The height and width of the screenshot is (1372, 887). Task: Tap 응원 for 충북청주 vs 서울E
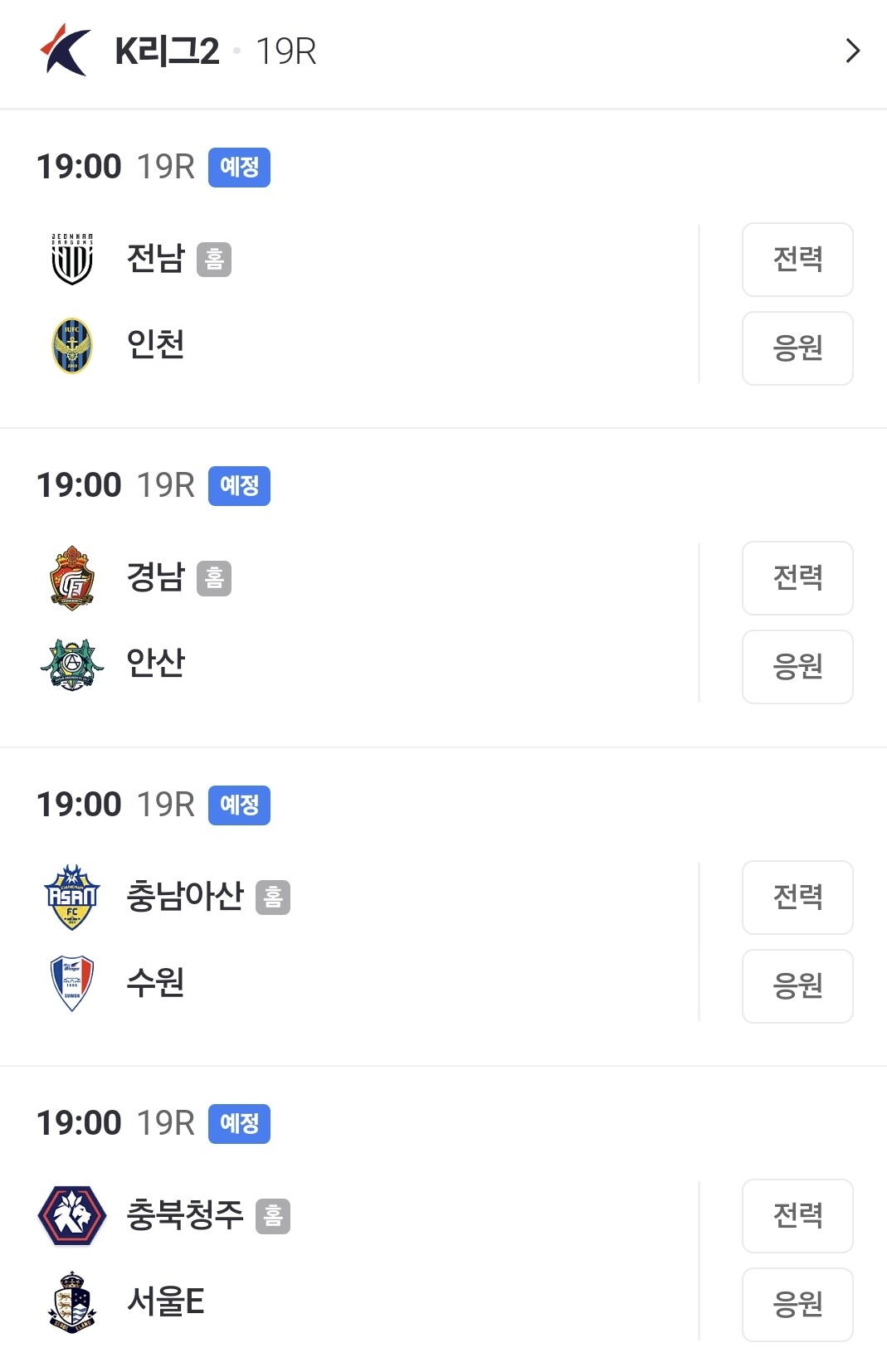pos(797,1305)
